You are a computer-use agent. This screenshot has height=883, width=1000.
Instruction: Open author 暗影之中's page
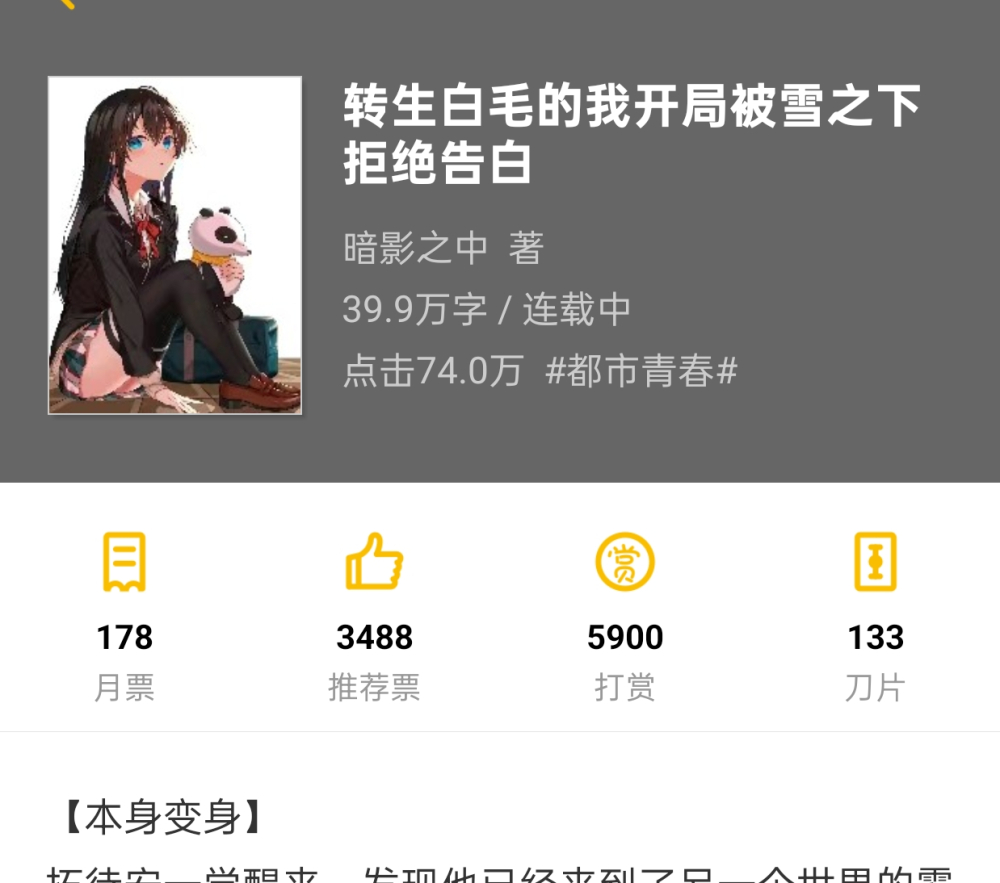(415, 247)
